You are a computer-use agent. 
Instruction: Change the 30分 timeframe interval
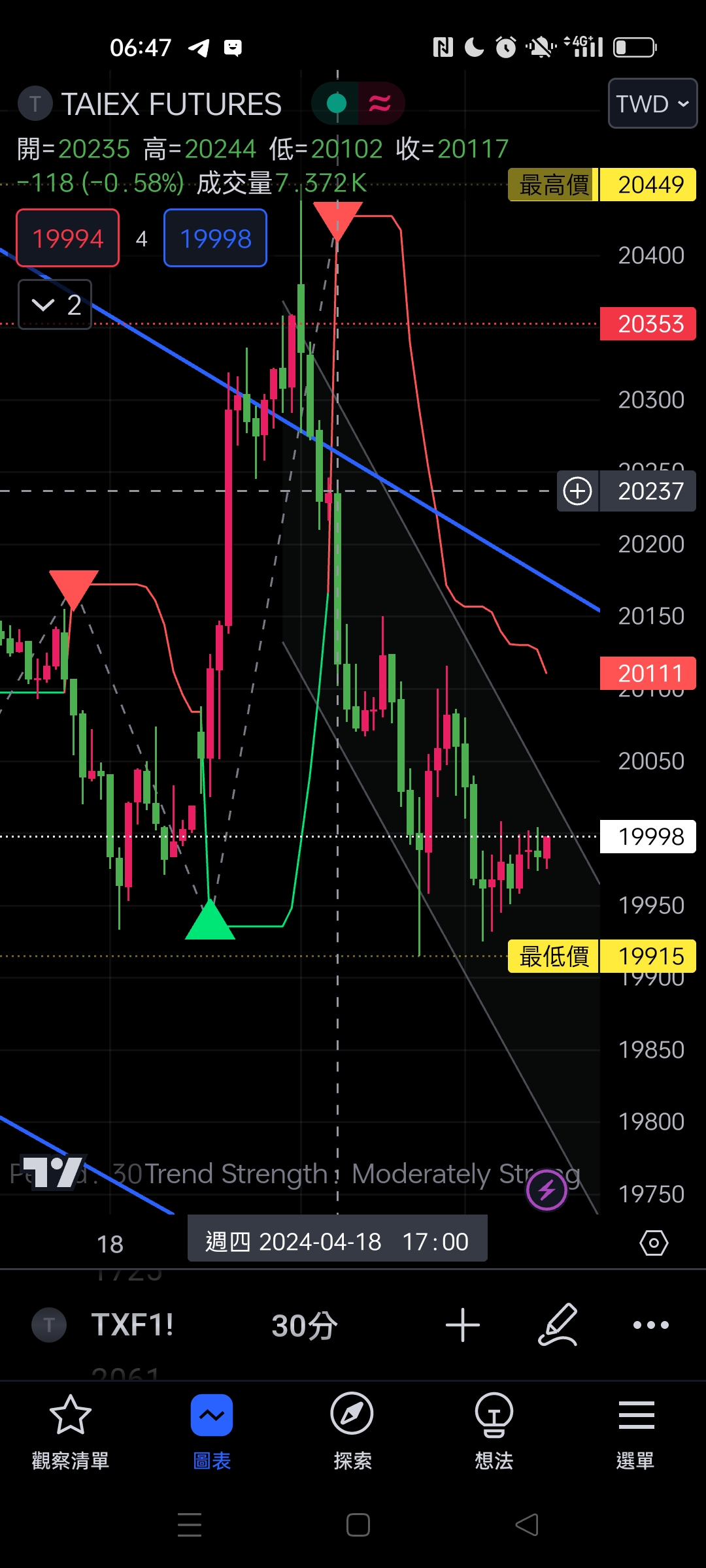coord(304,1325)
